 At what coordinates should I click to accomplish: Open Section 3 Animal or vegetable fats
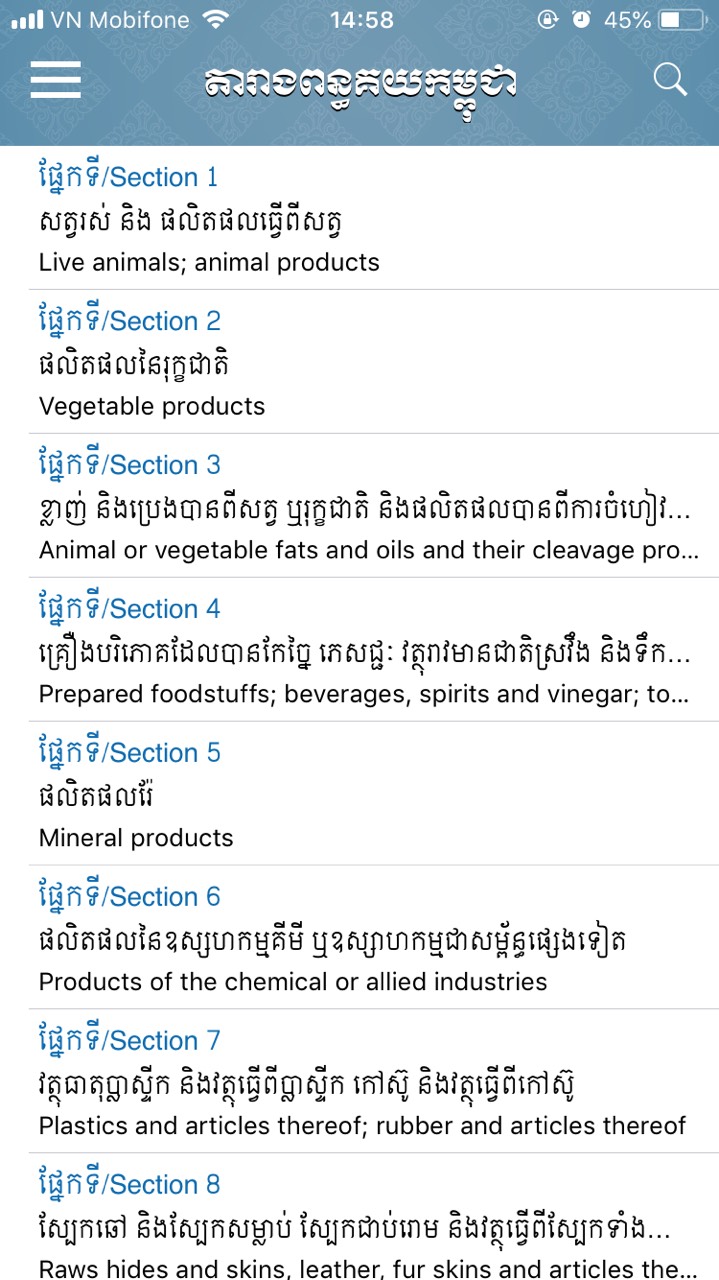pos(360,507)
